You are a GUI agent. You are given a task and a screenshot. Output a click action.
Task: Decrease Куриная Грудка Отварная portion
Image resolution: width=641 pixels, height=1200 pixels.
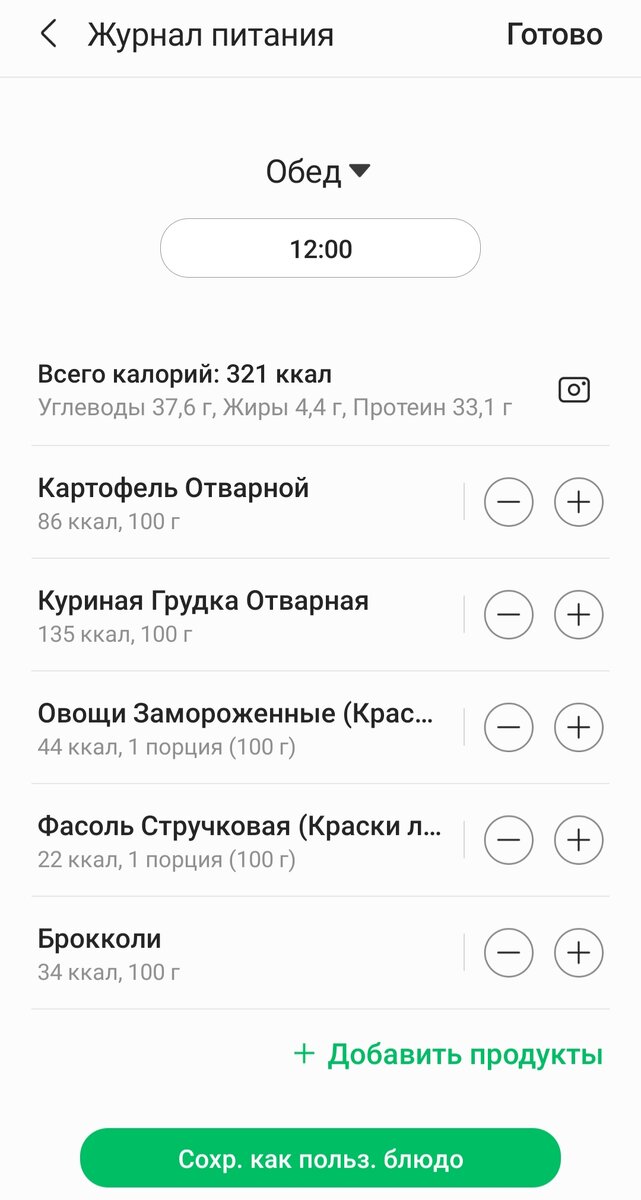pyautogui.click(x=509, y=615)
